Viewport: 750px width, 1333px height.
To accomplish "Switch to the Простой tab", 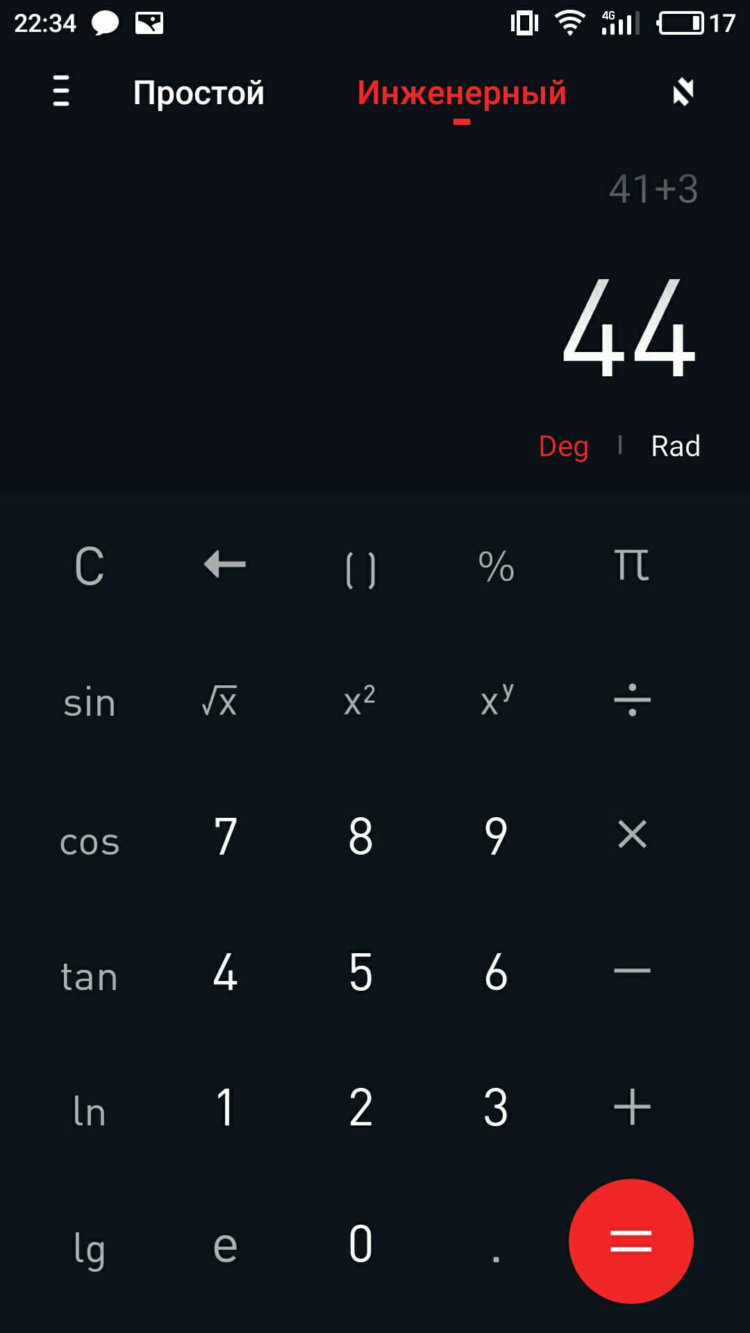I will [x=198, y=93].
